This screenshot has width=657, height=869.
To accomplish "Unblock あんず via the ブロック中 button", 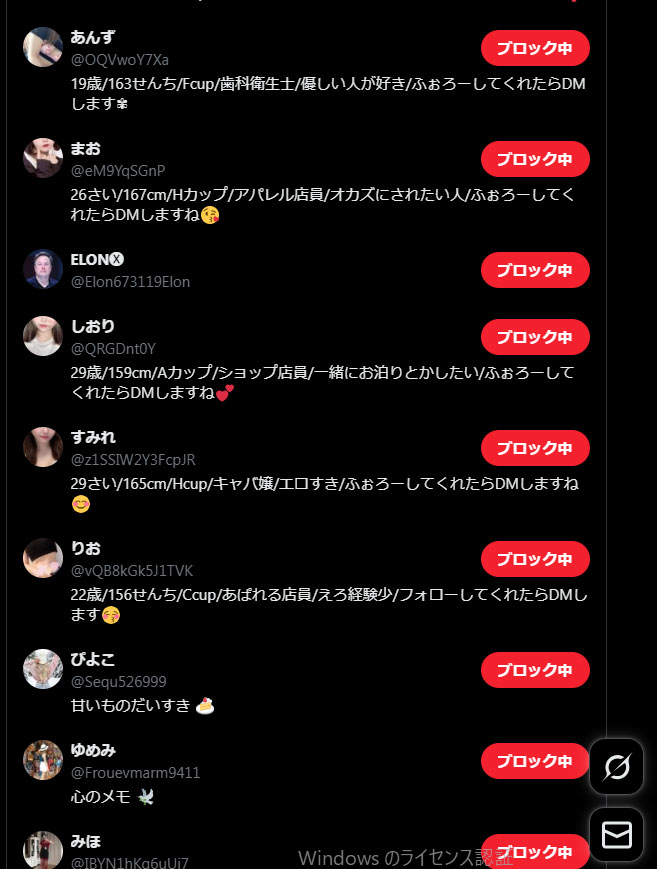I will pos(535,48).
